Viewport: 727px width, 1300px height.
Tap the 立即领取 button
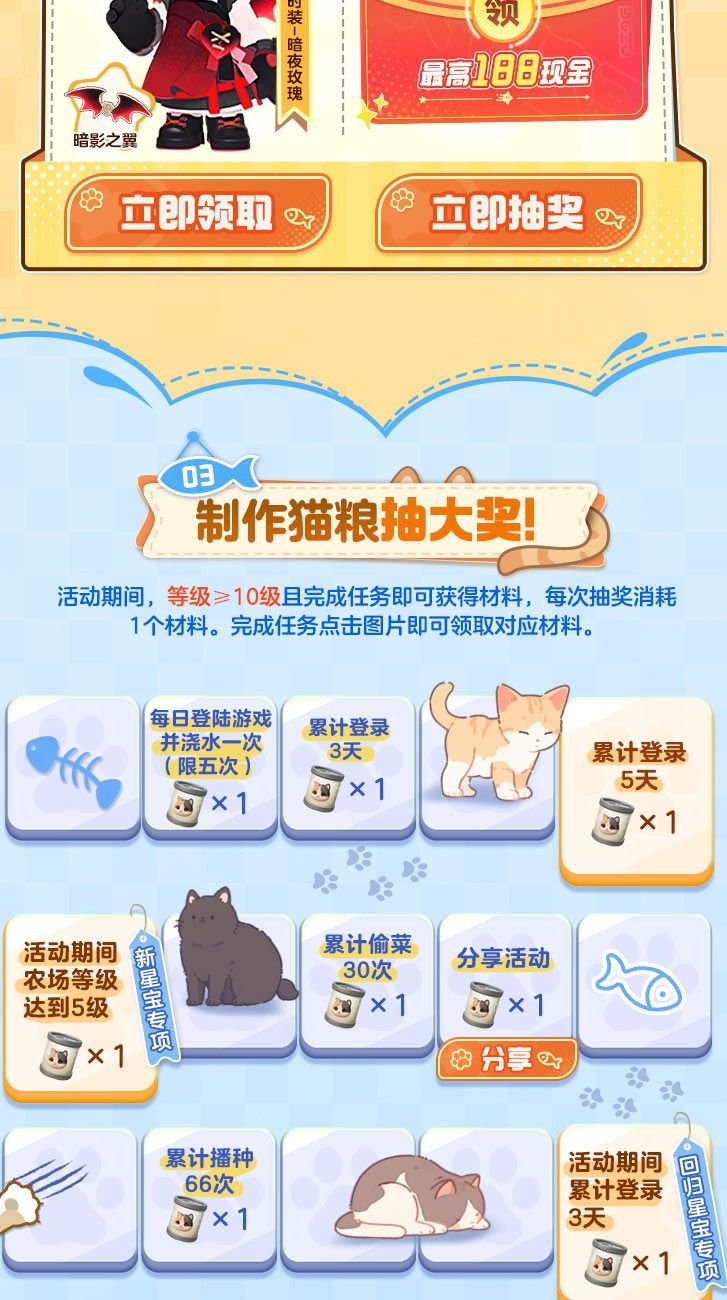click(x=198, y=214)
